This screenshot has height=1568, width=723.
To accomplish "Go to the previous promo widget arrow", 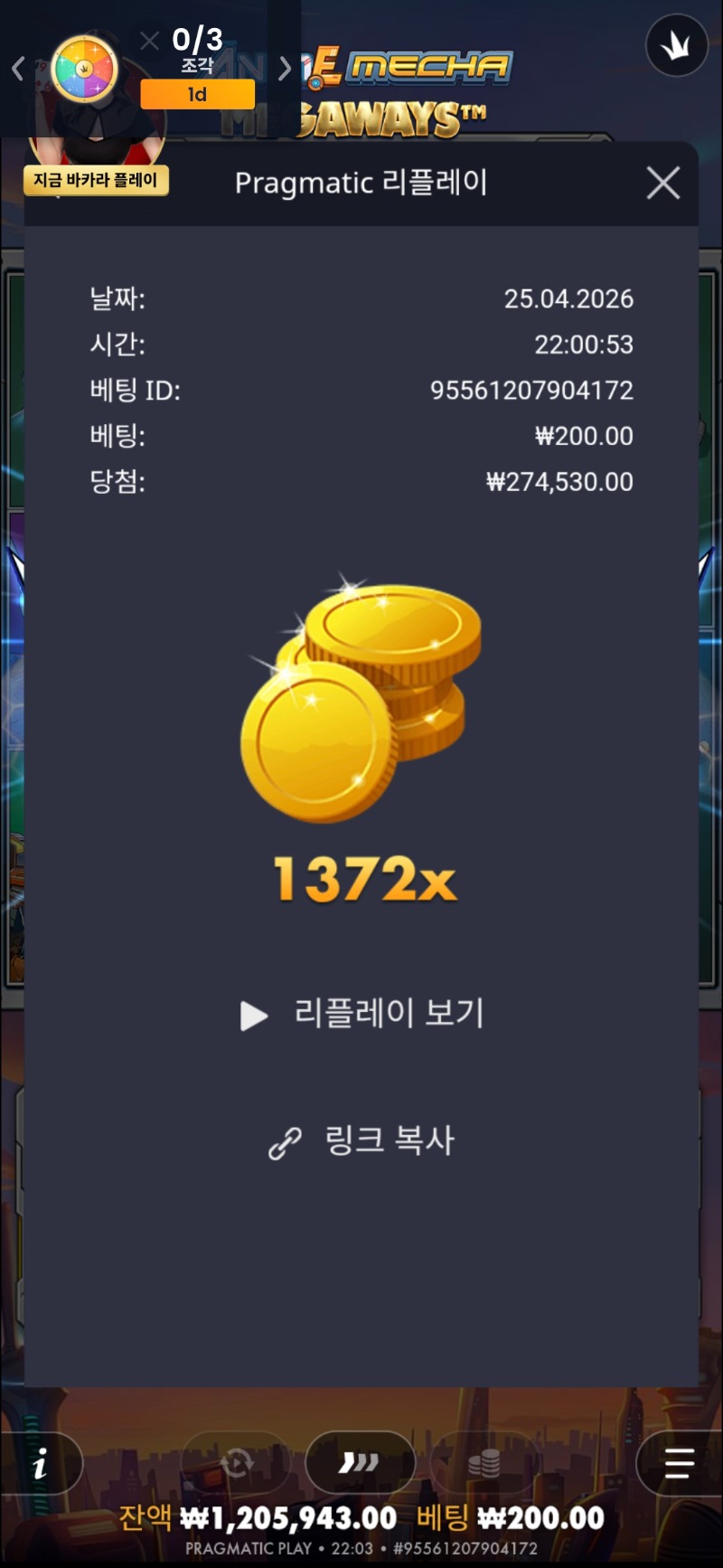I will pos(17,68).
